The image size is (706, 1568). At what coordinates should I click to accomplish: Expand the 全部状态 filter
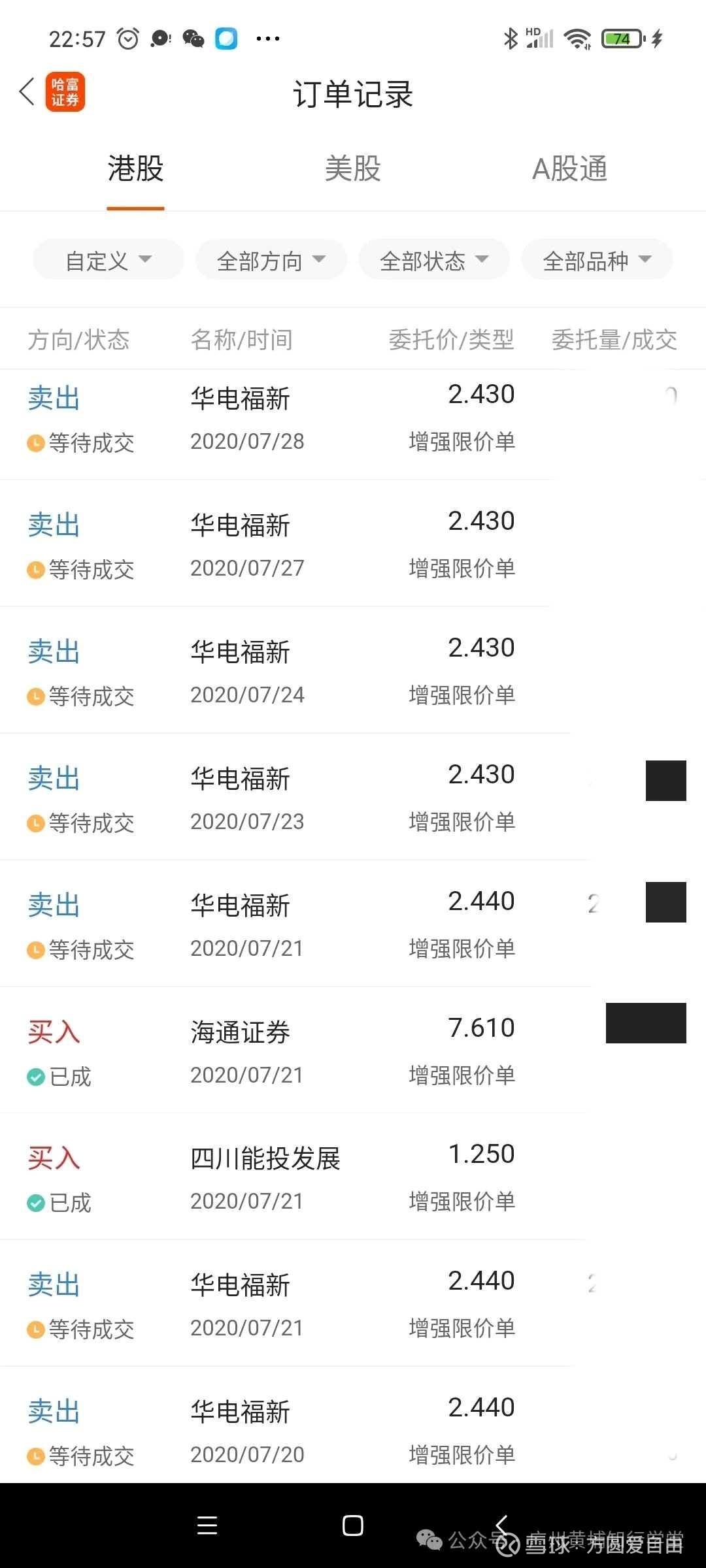(434, 260)
